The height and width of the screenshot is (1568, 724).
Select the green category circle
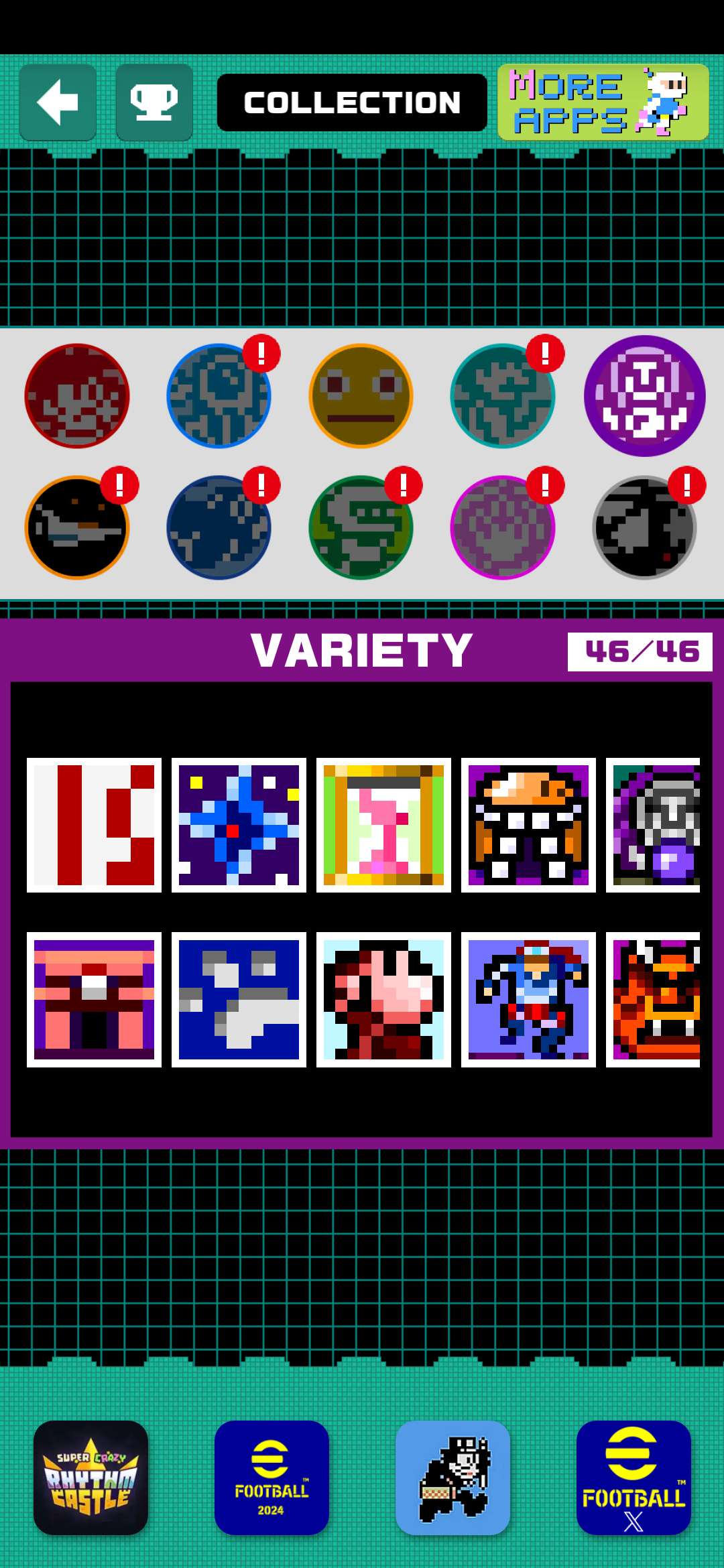pos(361,527)
